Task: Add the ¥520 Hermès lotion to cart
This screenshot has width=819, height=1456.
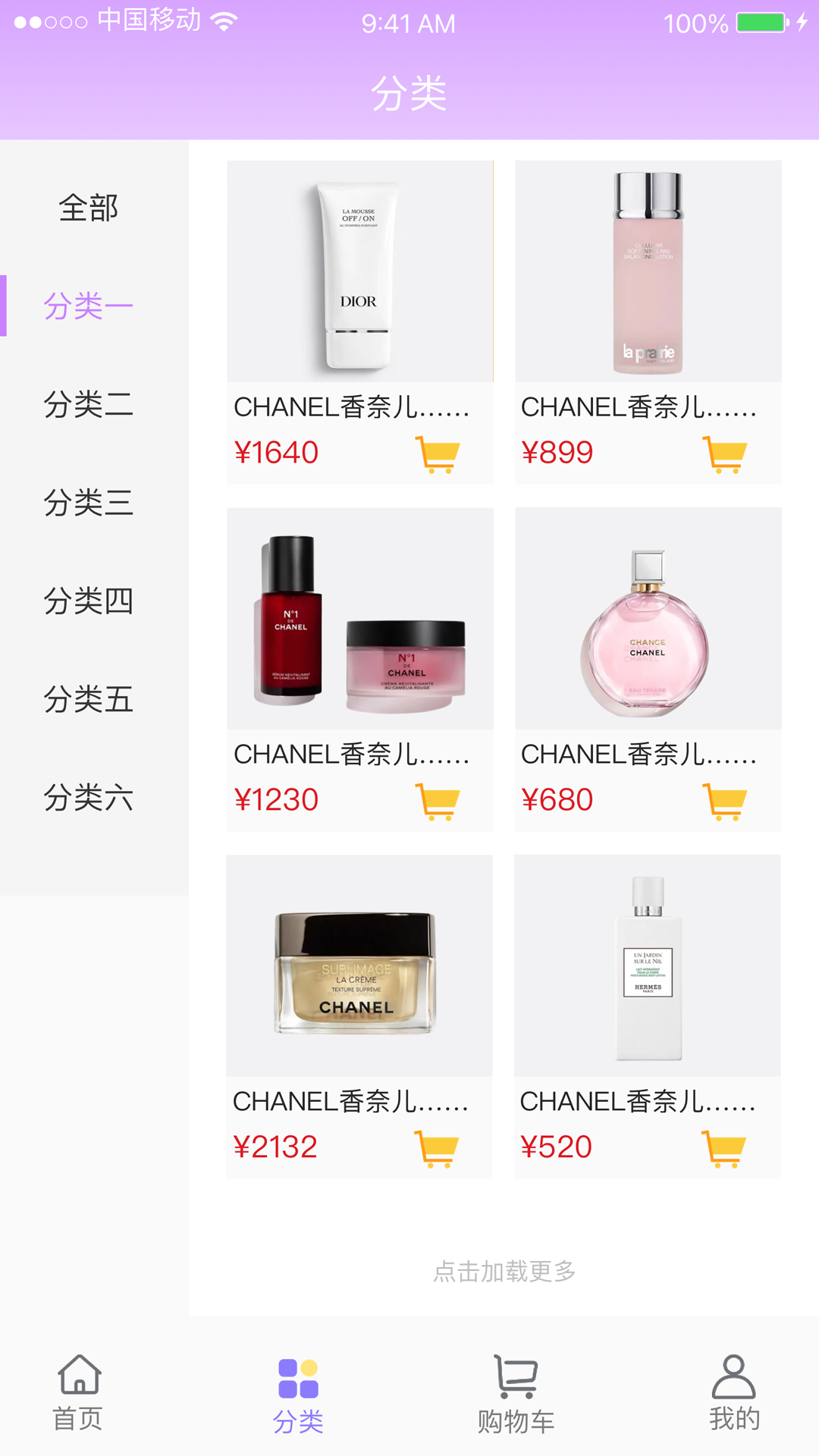Action: [725, 1149]
